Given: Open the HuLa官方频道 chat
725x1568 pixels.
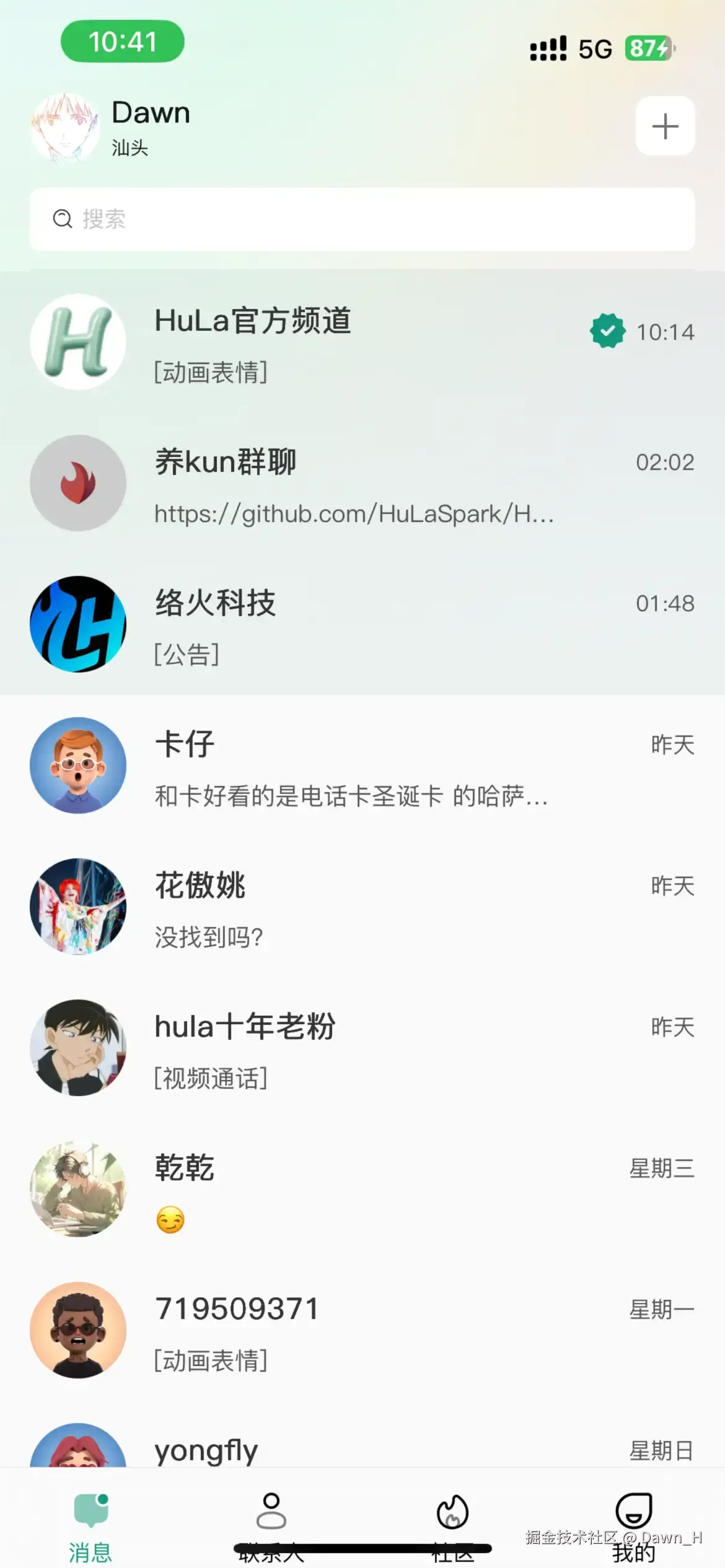Looking at the screenshot, I should coord(362,341).
